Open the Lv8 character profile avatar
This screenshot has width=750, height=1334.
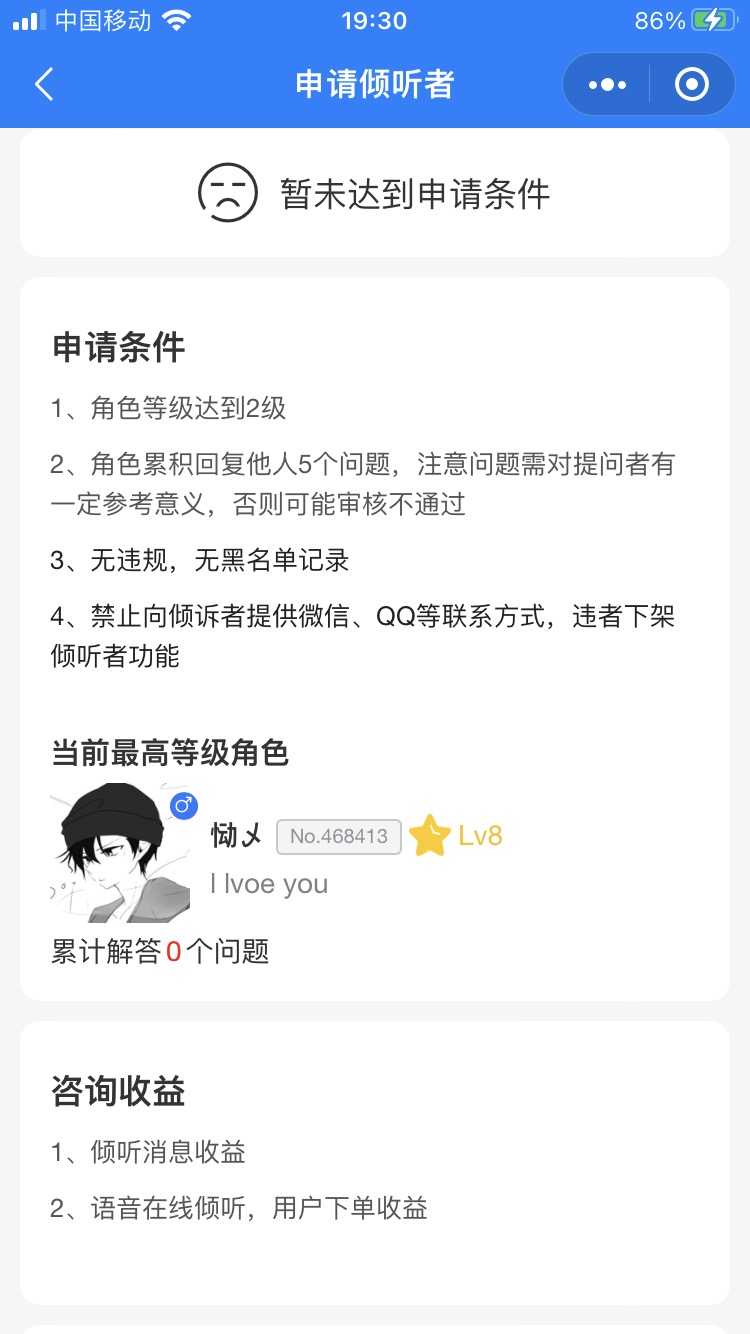coord(120,852)
